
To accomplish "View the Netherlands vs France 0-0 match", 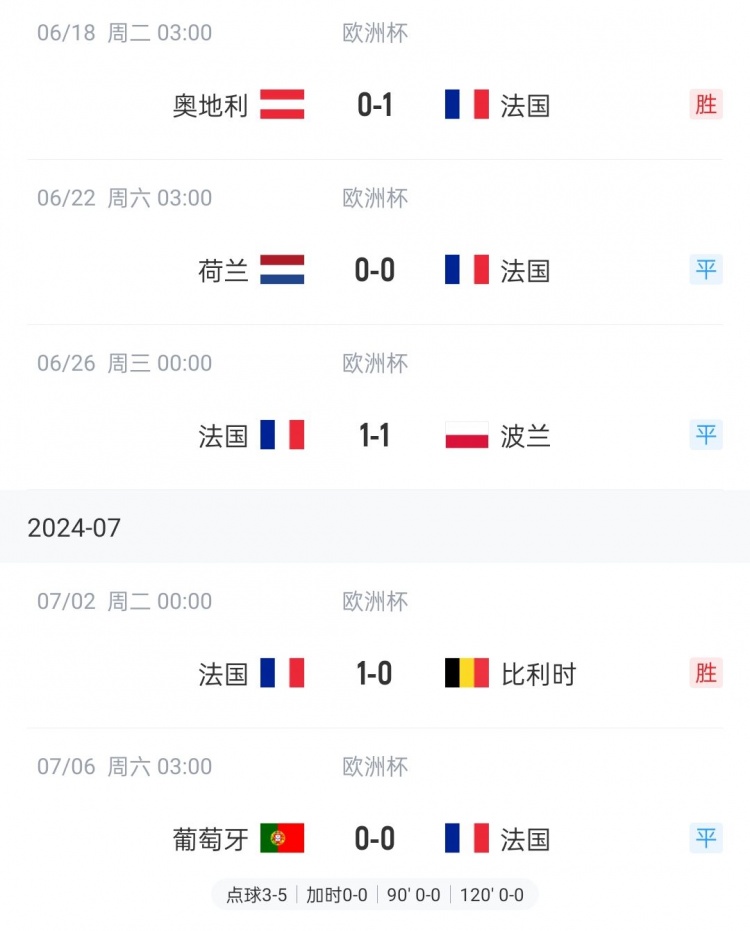I will coord(375,270).
